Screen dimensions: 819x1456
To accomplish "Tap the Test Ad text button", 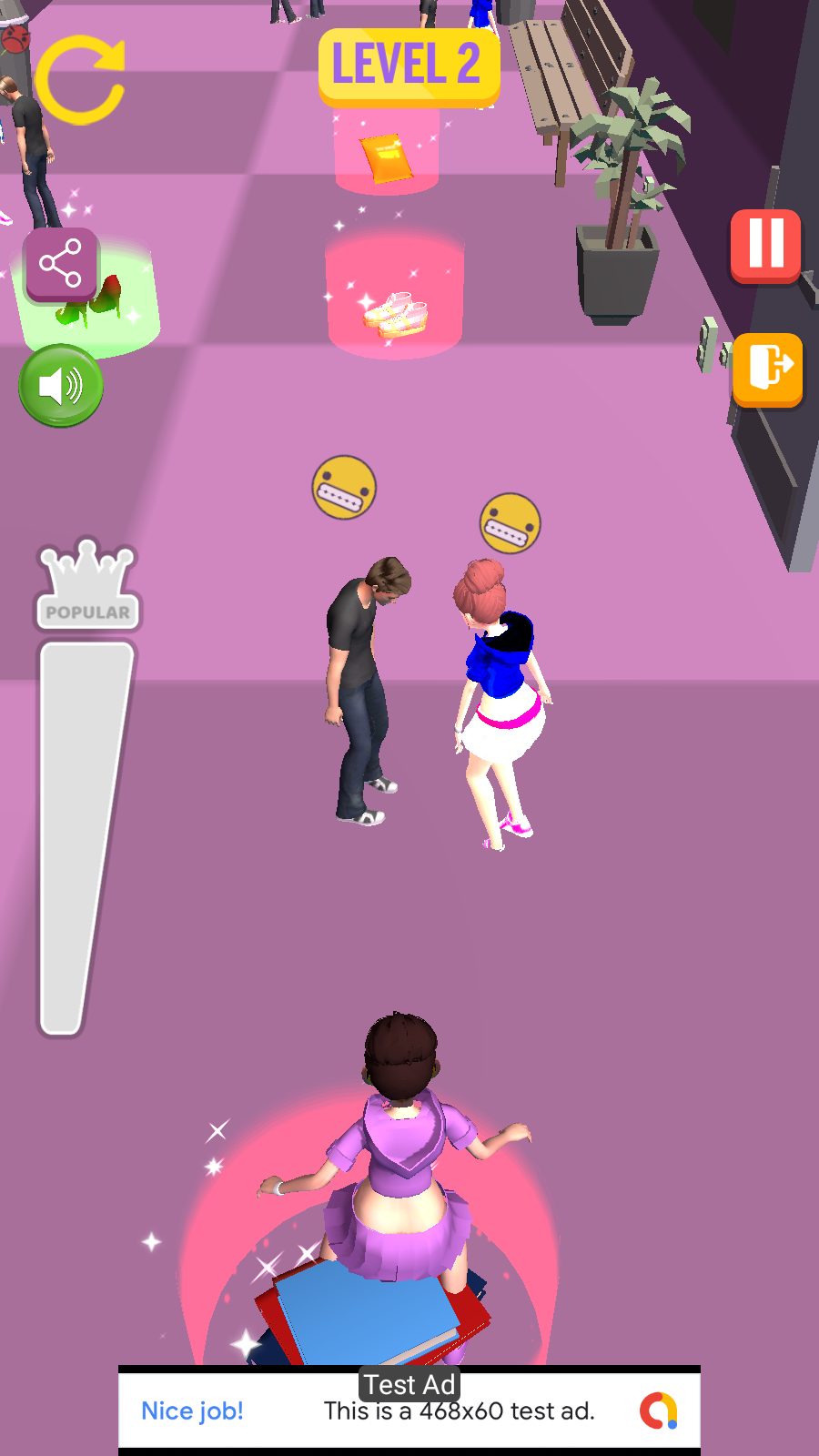I will [409, 1384].
